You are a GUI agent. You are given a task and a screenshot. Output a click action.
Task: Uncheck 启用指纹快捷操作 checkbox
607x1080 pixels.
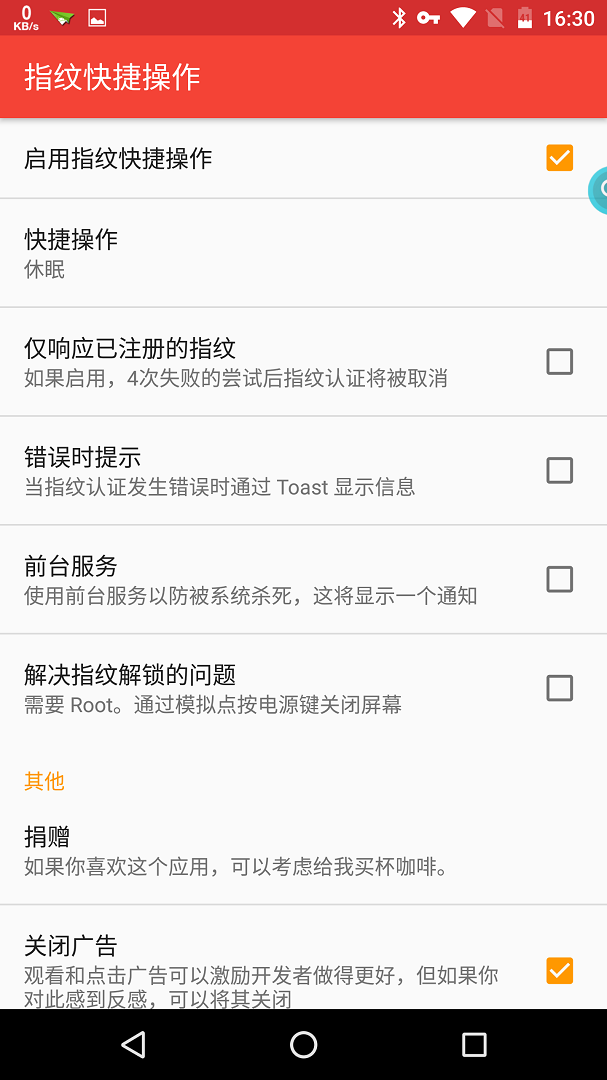tap(559, 158)
